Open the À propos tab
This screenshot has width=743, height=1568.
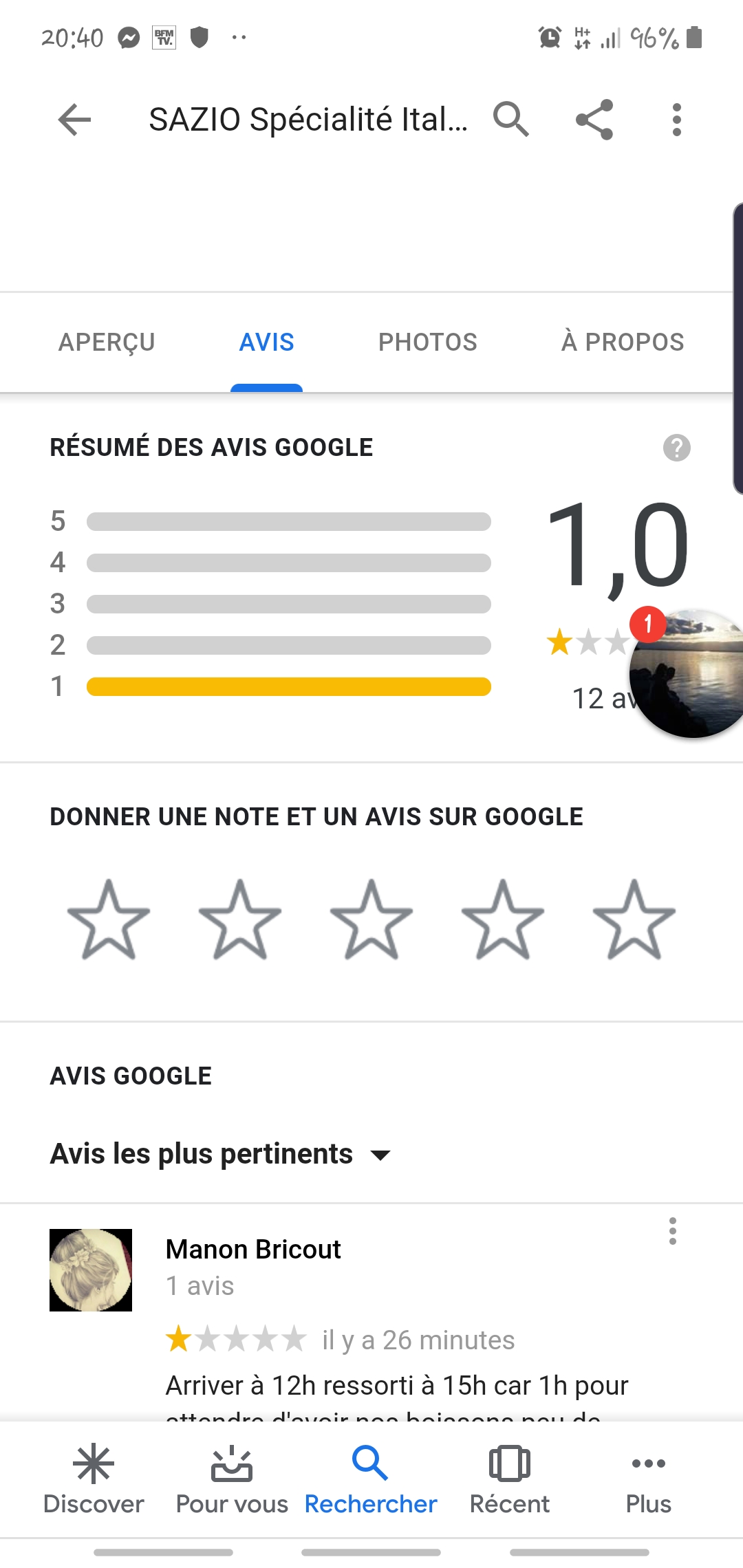(x=623, y=342)
